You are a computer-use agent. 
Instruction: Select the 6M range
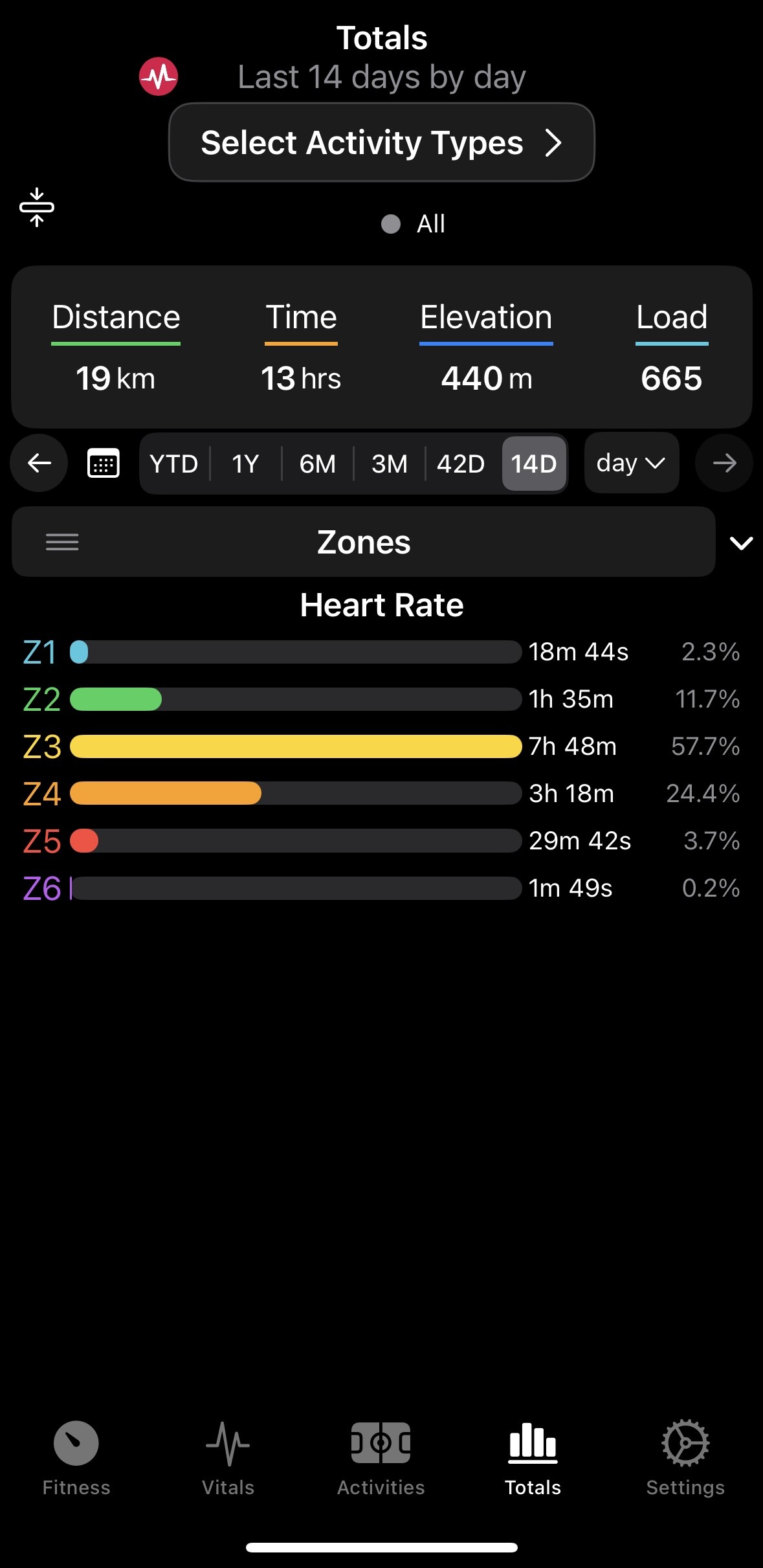[317, 464]
